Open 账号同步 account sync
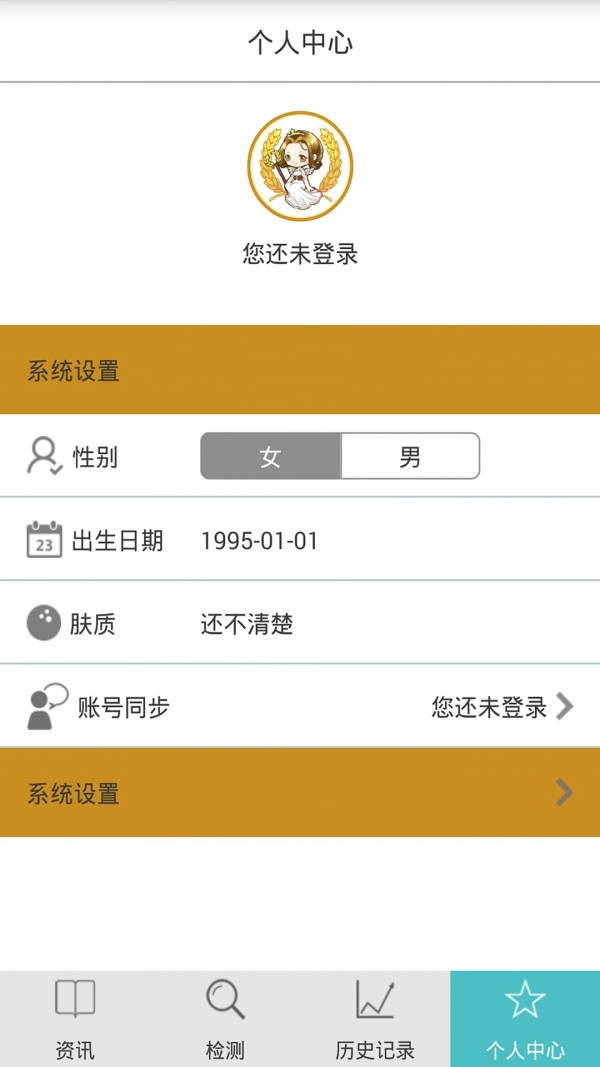 (300, 707)
